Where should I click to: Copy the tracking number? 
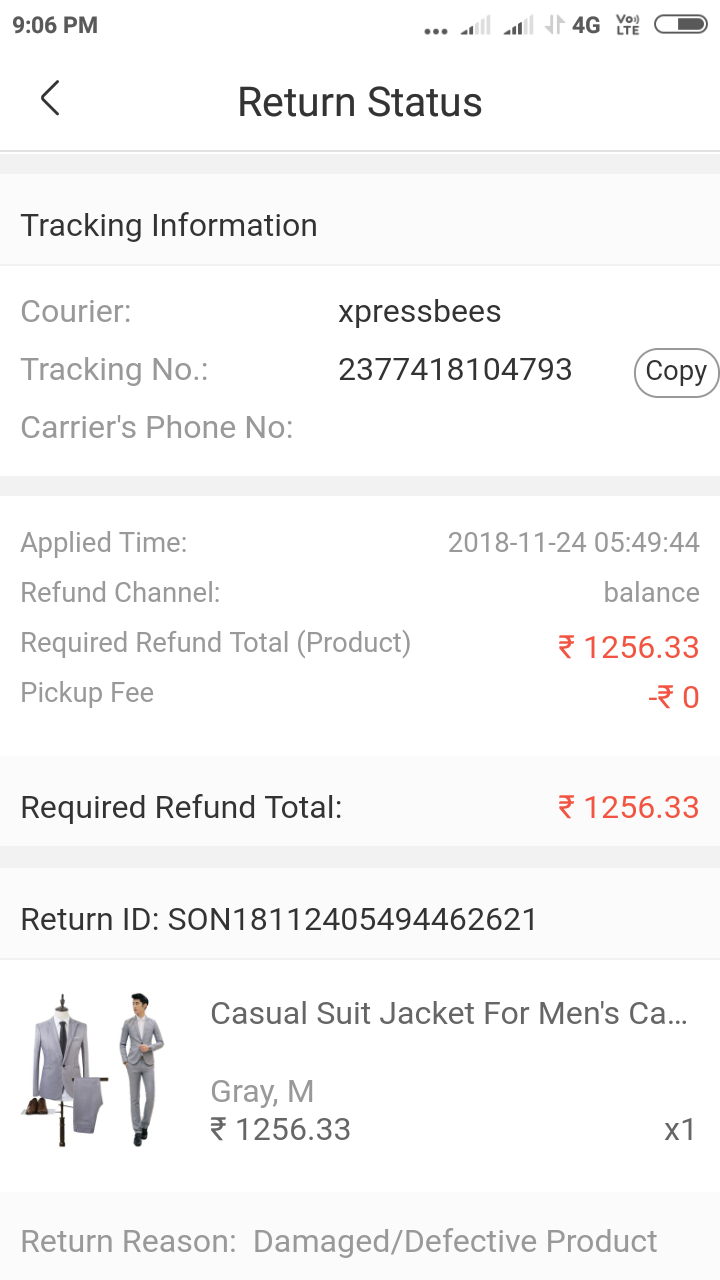point(676,371)
